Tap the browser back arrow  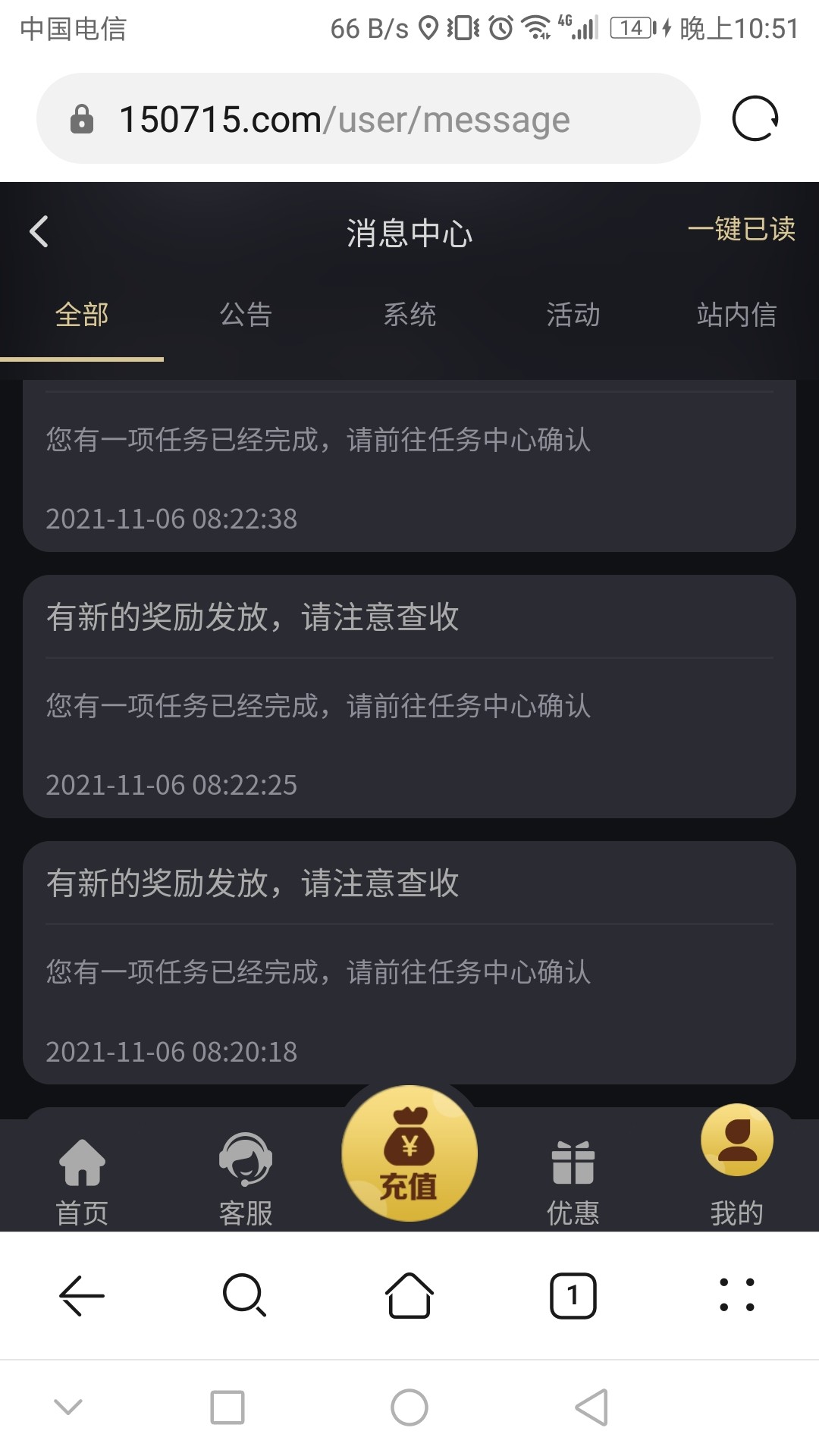[82, 1296]
